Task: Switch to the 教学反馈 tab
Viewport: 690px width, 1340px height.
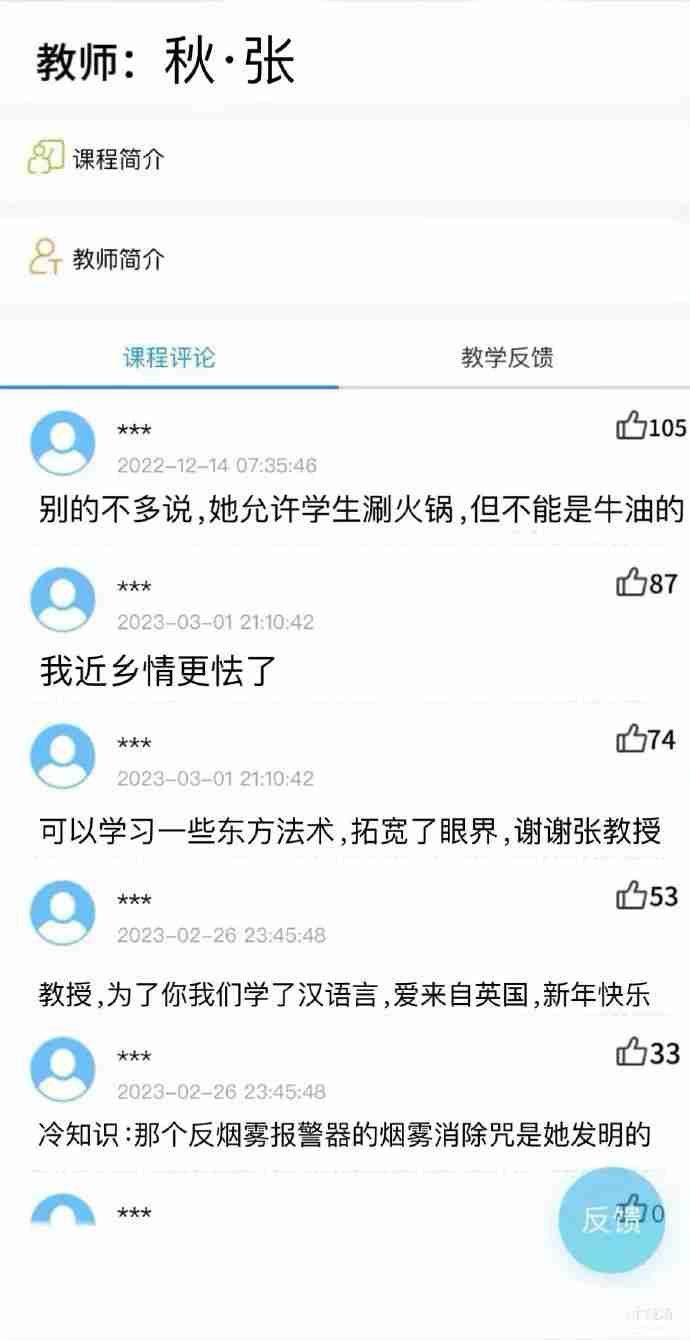Action: pos(507,358)
